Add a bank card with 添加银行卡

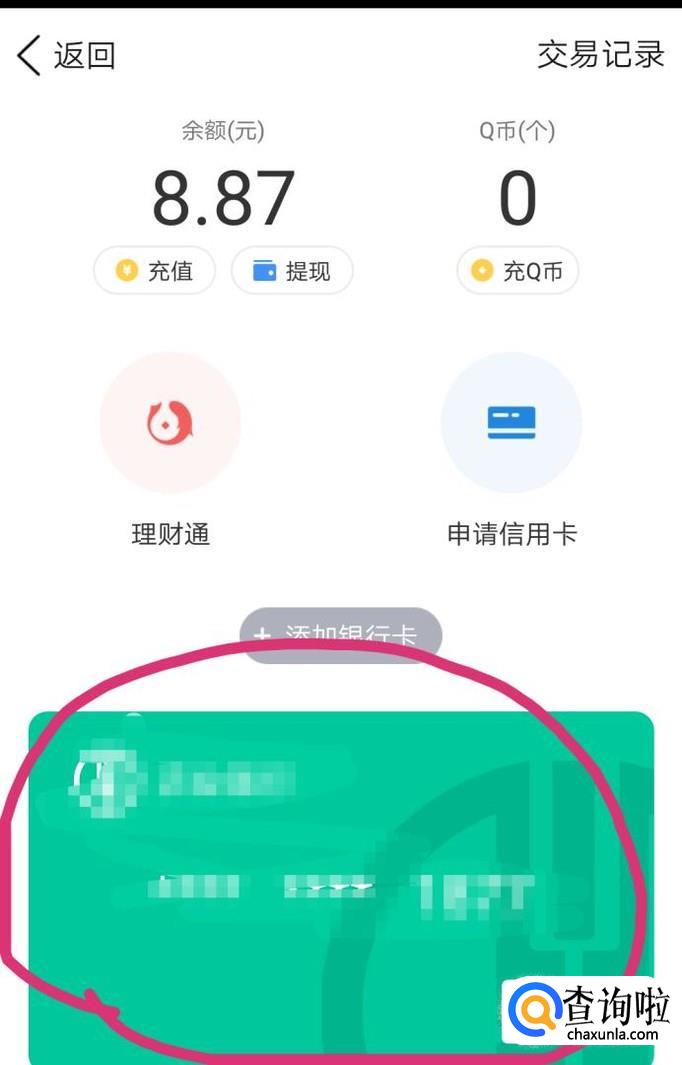pyautogui.click(x=341, y=634)
